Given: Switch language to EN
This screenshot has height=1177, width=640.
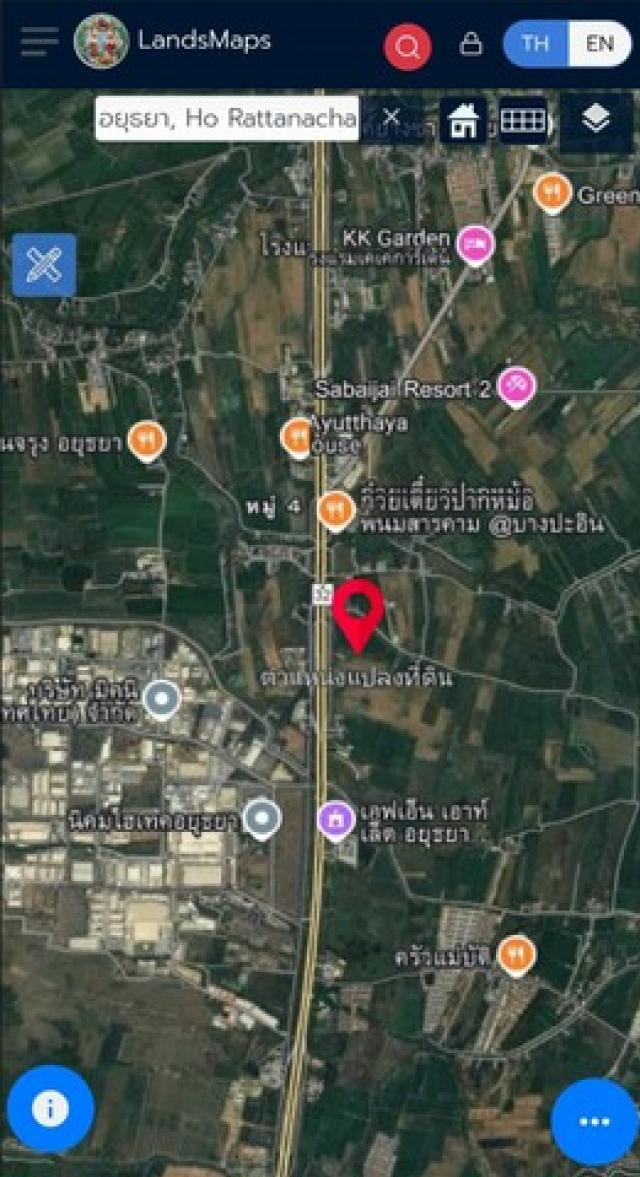Looking at the screenshot, I should (x=600, y=44).
